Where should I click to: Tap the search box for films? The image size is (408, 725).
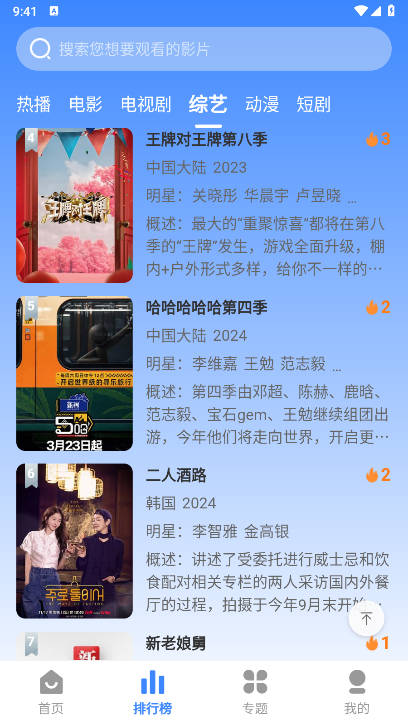coord(204,49)
